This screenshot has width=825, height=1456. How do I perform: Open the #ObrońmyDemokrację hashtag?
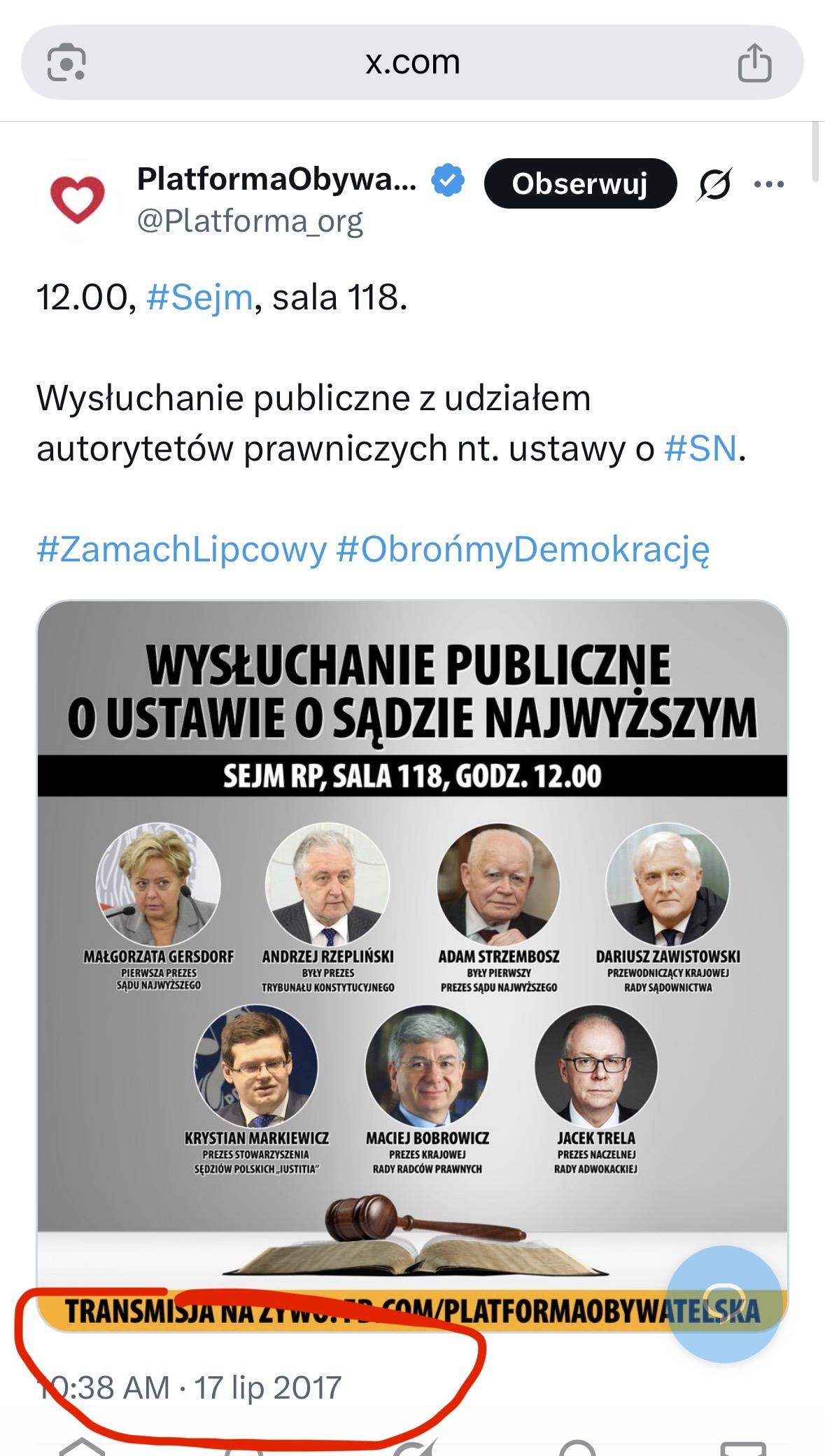[x=523, y=549]
